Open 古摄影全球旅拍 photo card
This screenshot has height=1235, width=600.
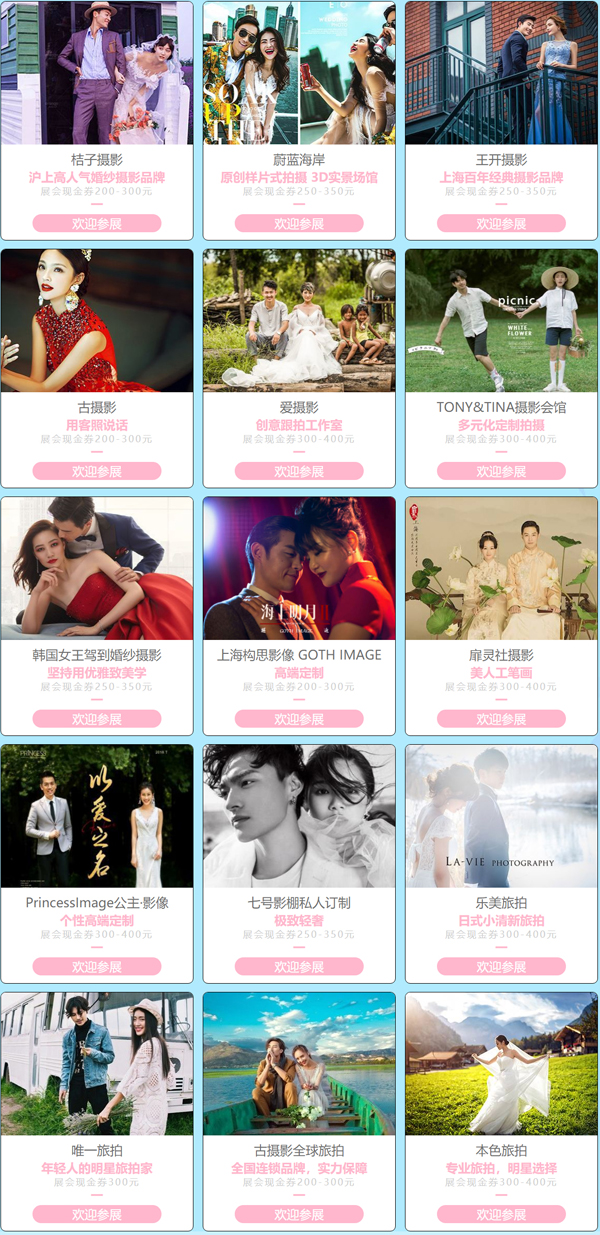click(x=299, y=1064)
